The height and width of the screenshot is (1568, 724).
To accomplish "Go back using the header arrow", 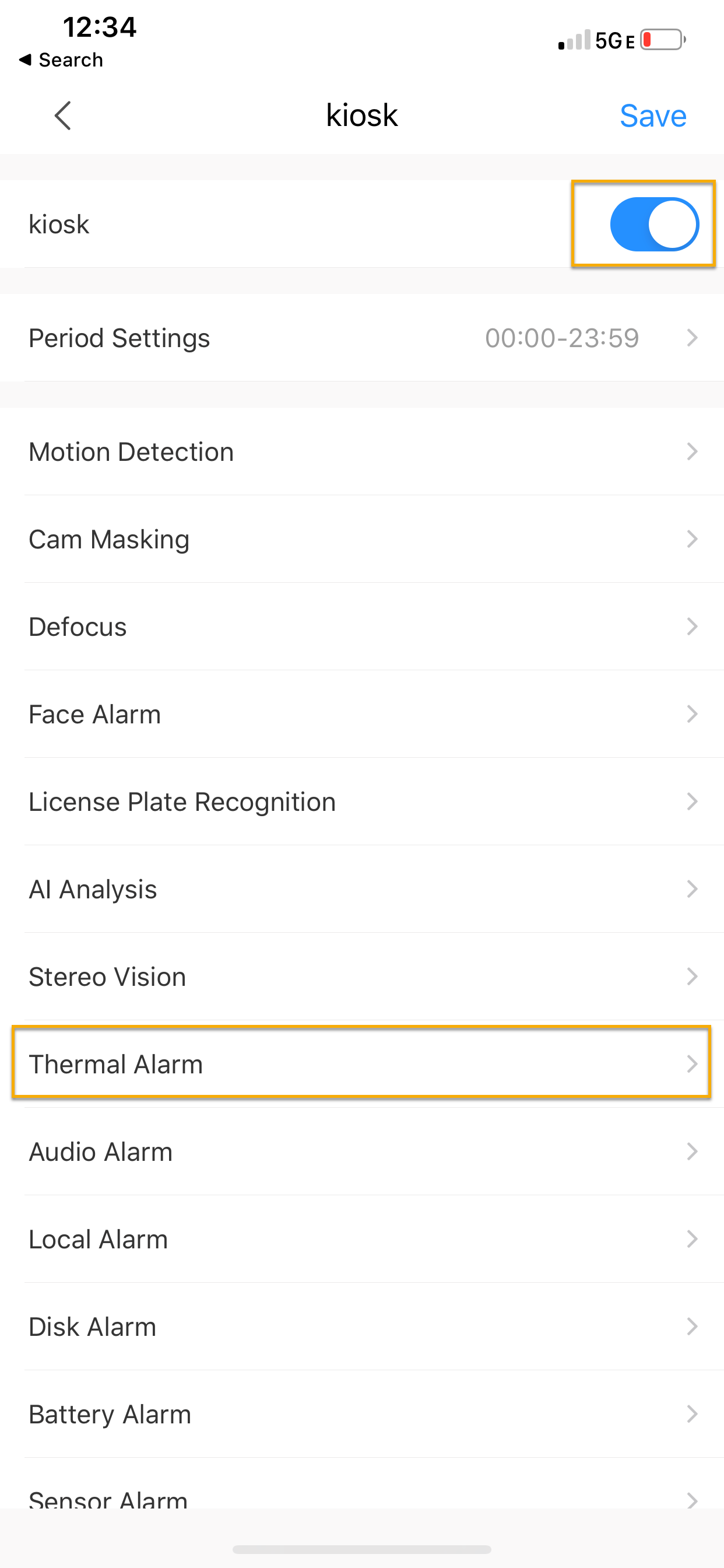I will (x=63, y=116).
